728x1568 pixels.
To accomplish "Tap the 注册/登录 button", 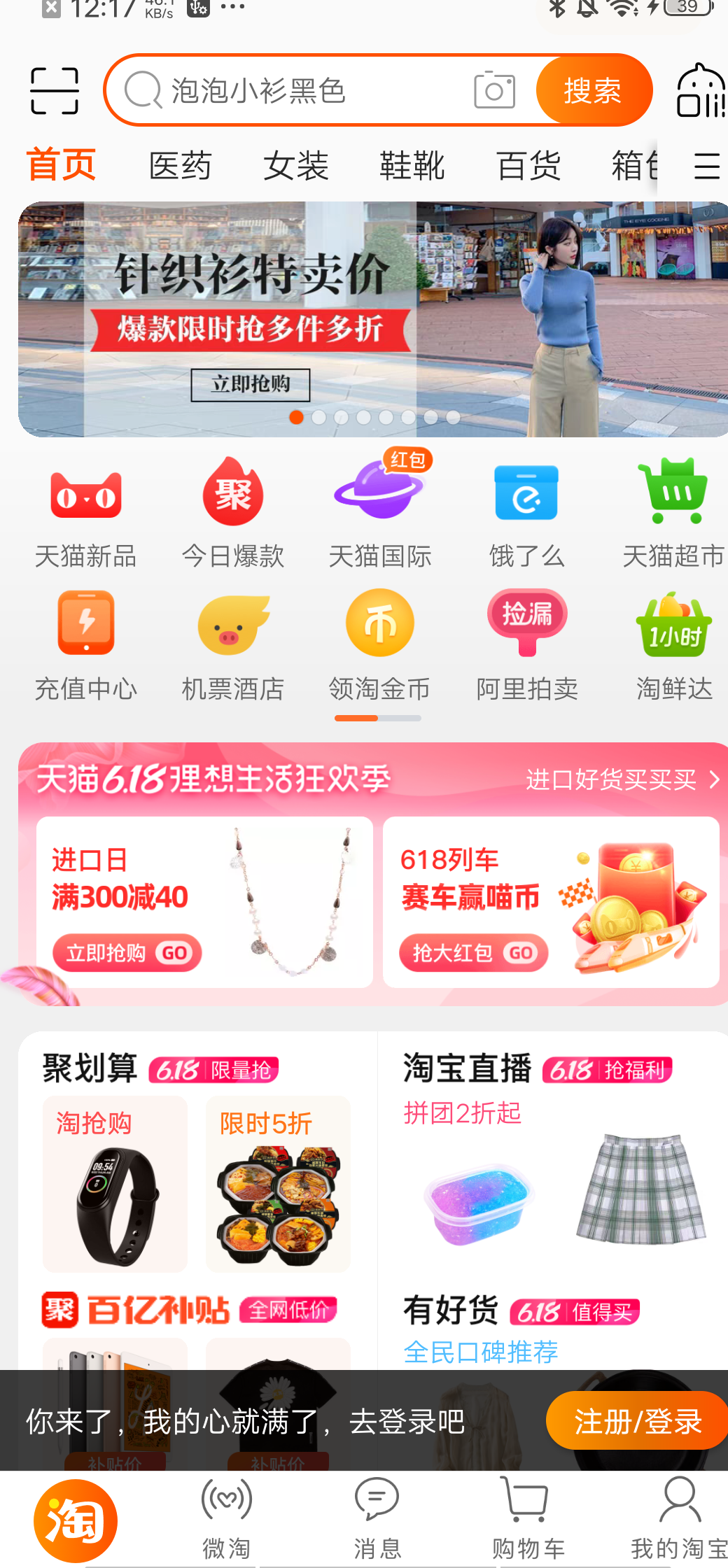I will tap(637, 1421).
